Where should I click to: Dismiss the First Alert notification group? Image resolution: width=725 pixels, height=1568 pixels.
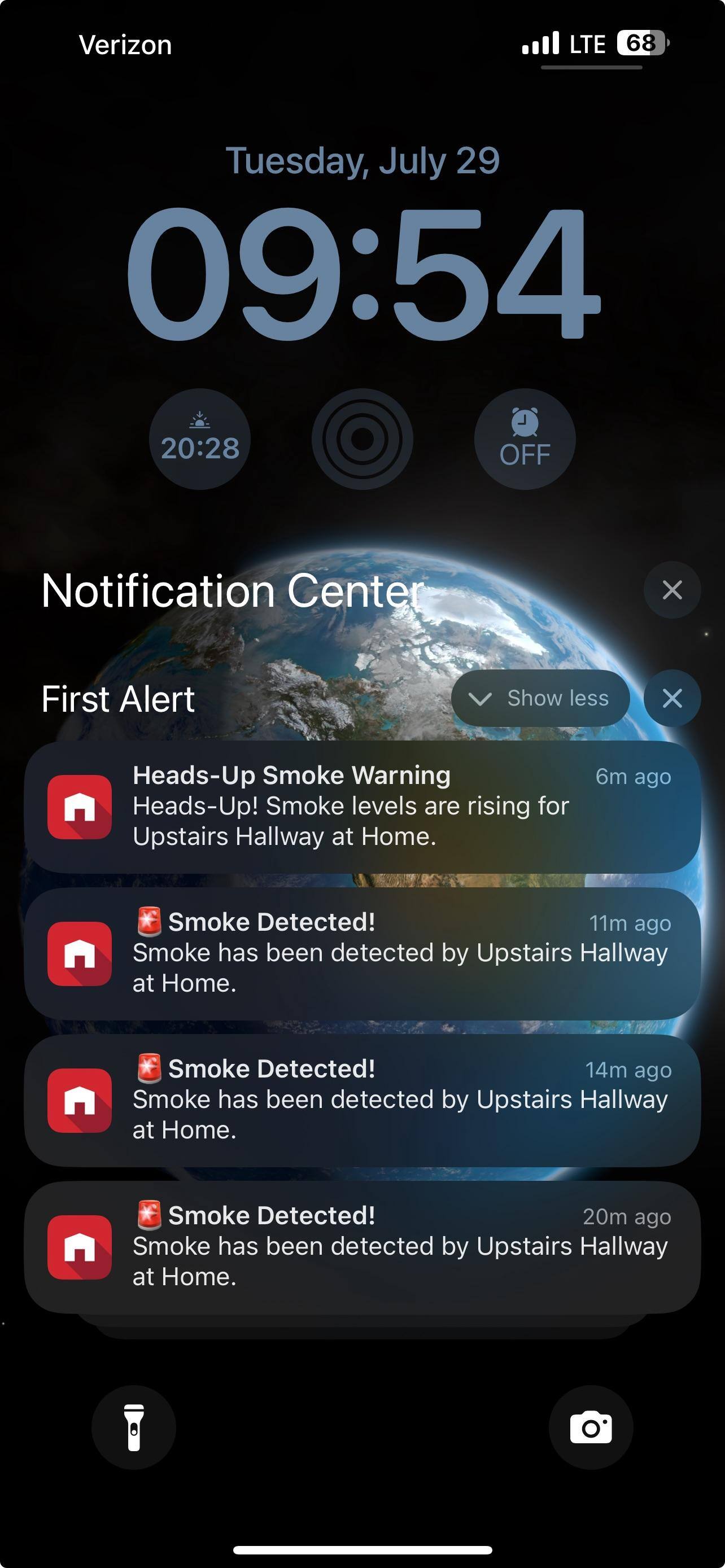click(x=671, y=698)
